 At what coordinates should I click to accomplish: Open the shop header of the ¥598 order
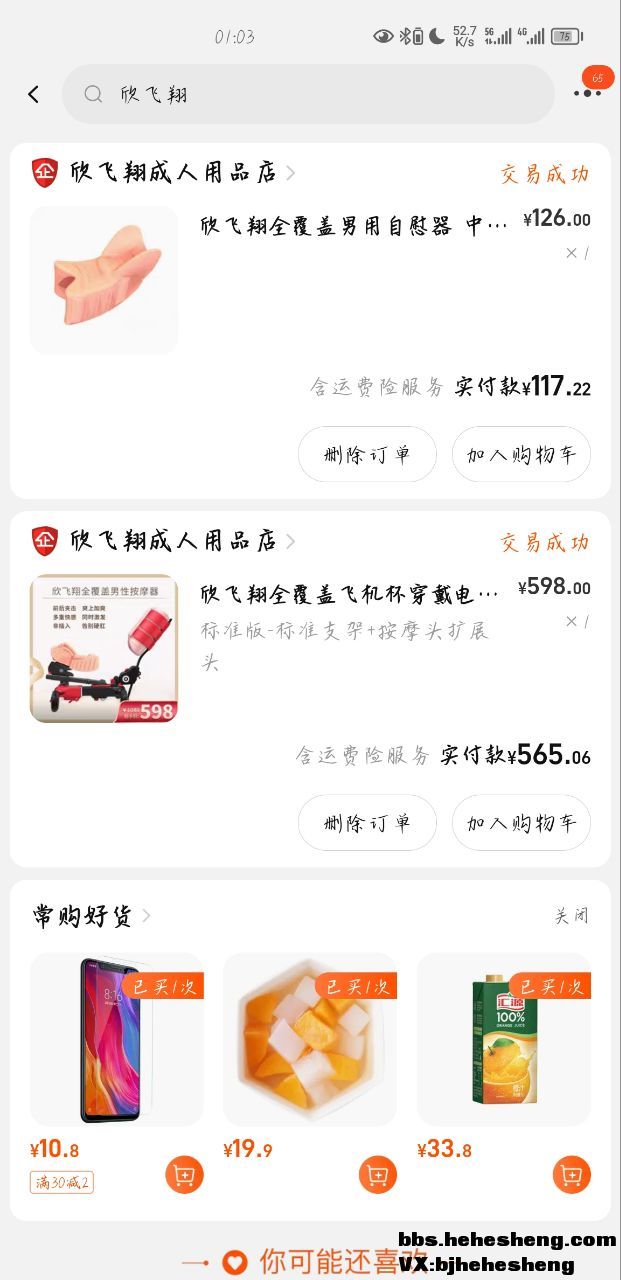[175, 541]
